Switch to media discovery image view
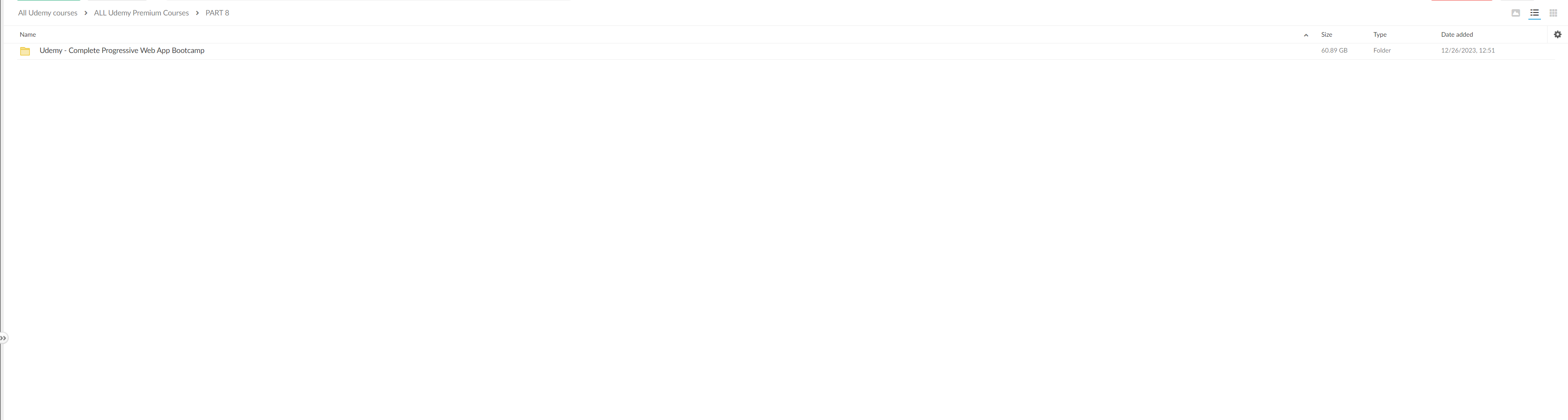The image size is (1568, 420). point(1515,13)
